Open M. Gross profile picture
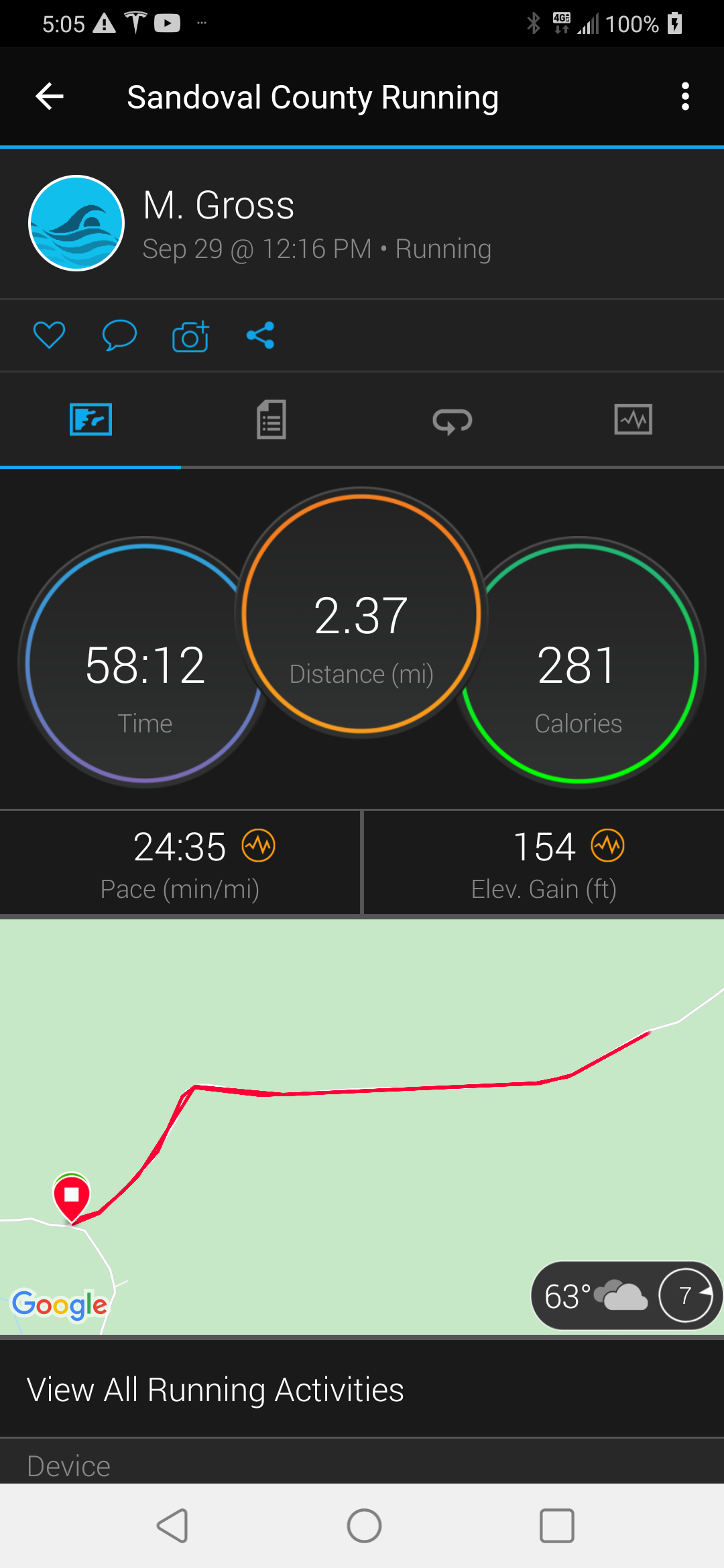The image size is (724, 1568). pyautogui.click(x=76, y=223)
